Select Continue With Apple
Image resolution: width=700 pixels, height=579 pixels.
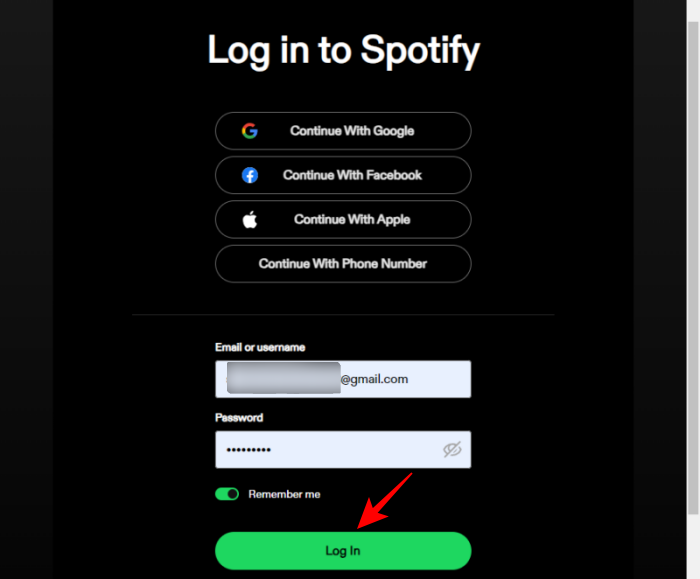[x=342, y=220]
